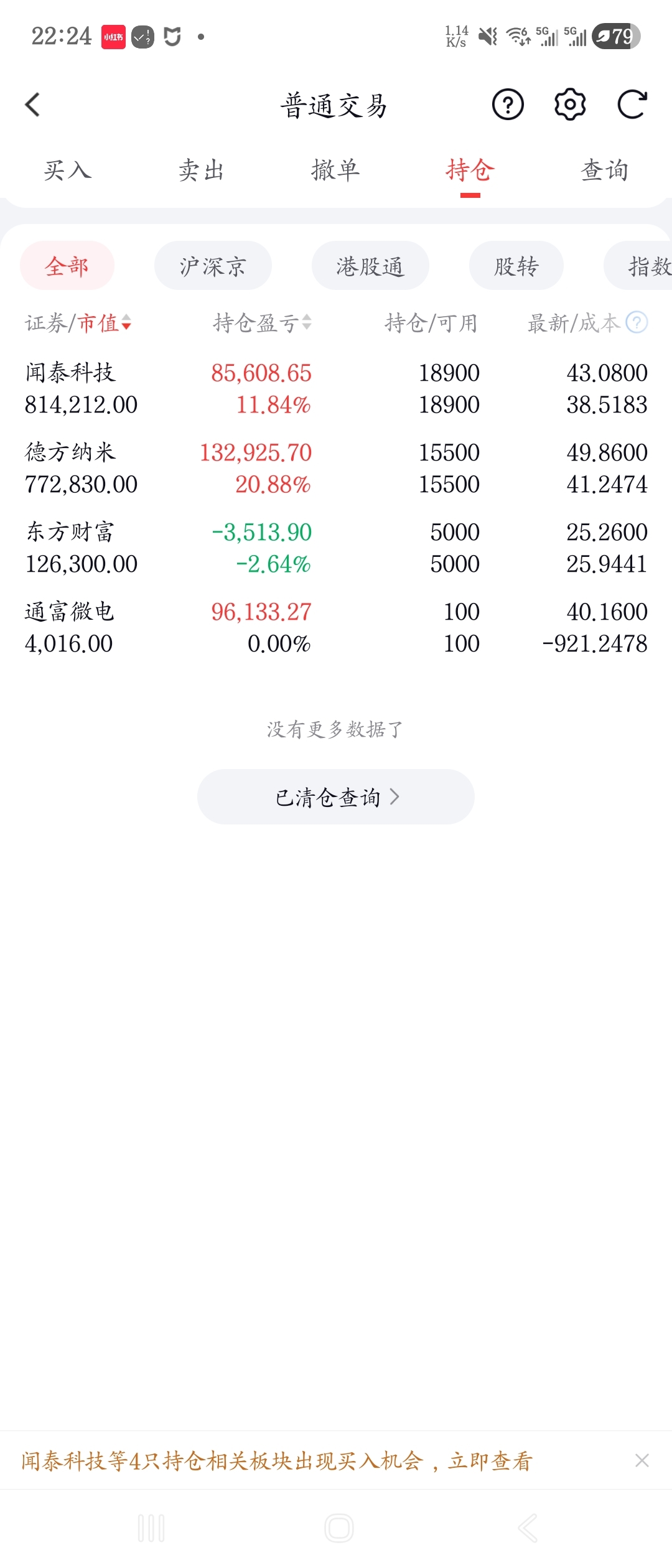The width and height of the screenshot is (672, 1568).
Task: Sort holdings by 持仓盈亏 column
Action: pos(262,323)
